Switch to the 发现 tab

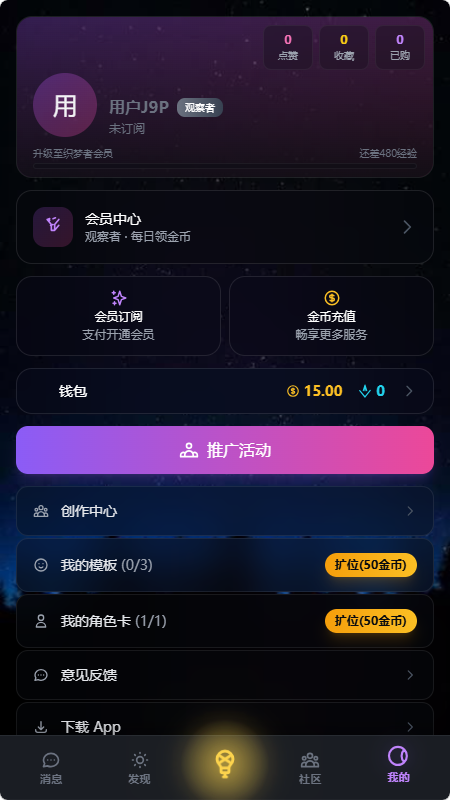pos(139,768)
